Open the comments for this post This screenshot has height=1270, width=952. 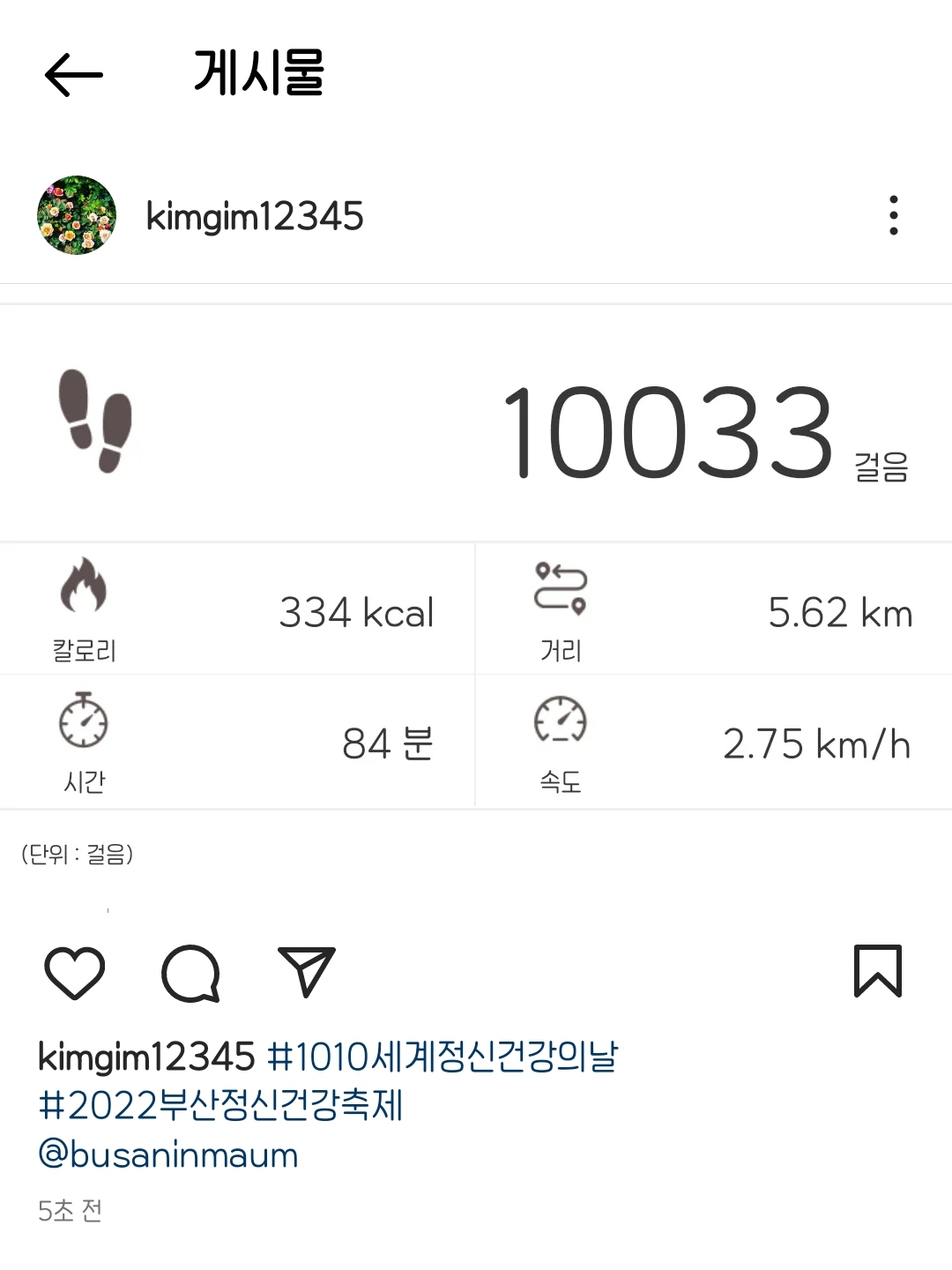(190, 974)
